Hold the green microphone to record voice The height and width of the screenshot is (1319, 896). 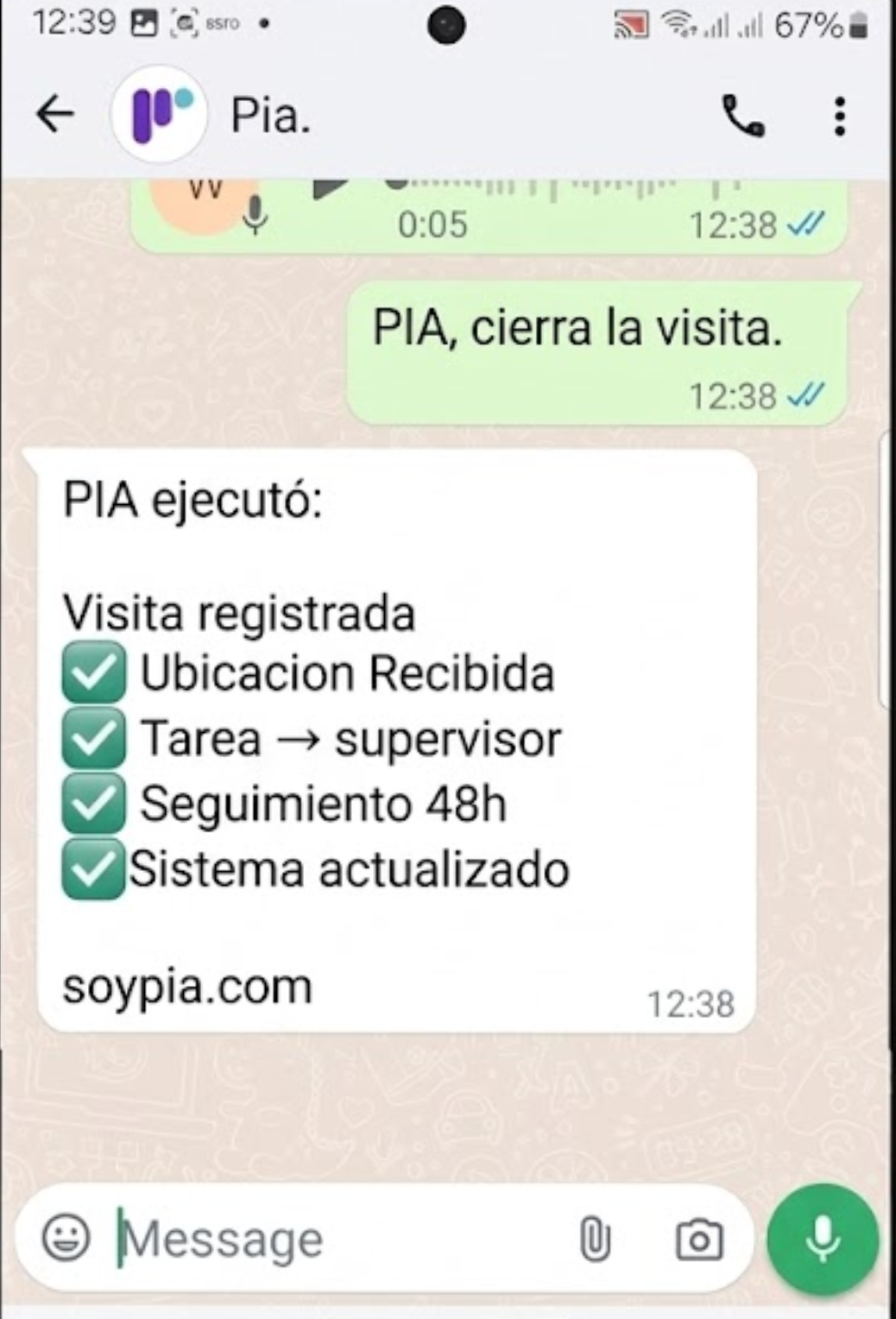pos(820,1239)
